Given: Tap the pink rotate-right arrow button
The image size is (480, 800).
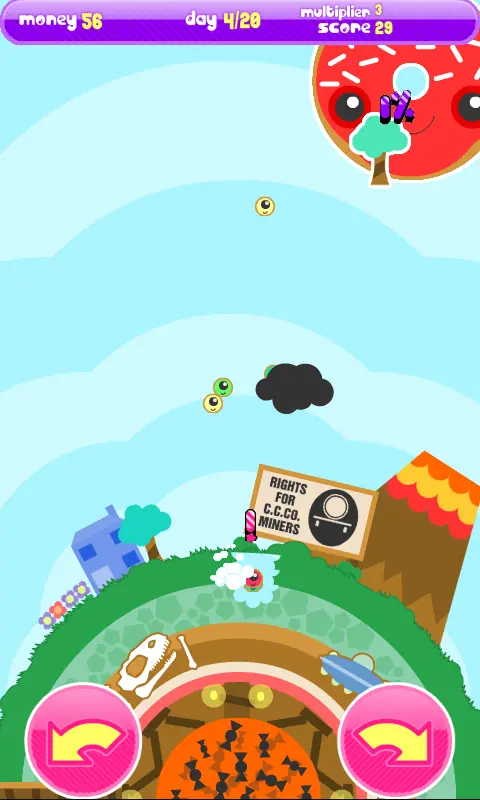Looking at the screenshot, I should tap(396, 741).
